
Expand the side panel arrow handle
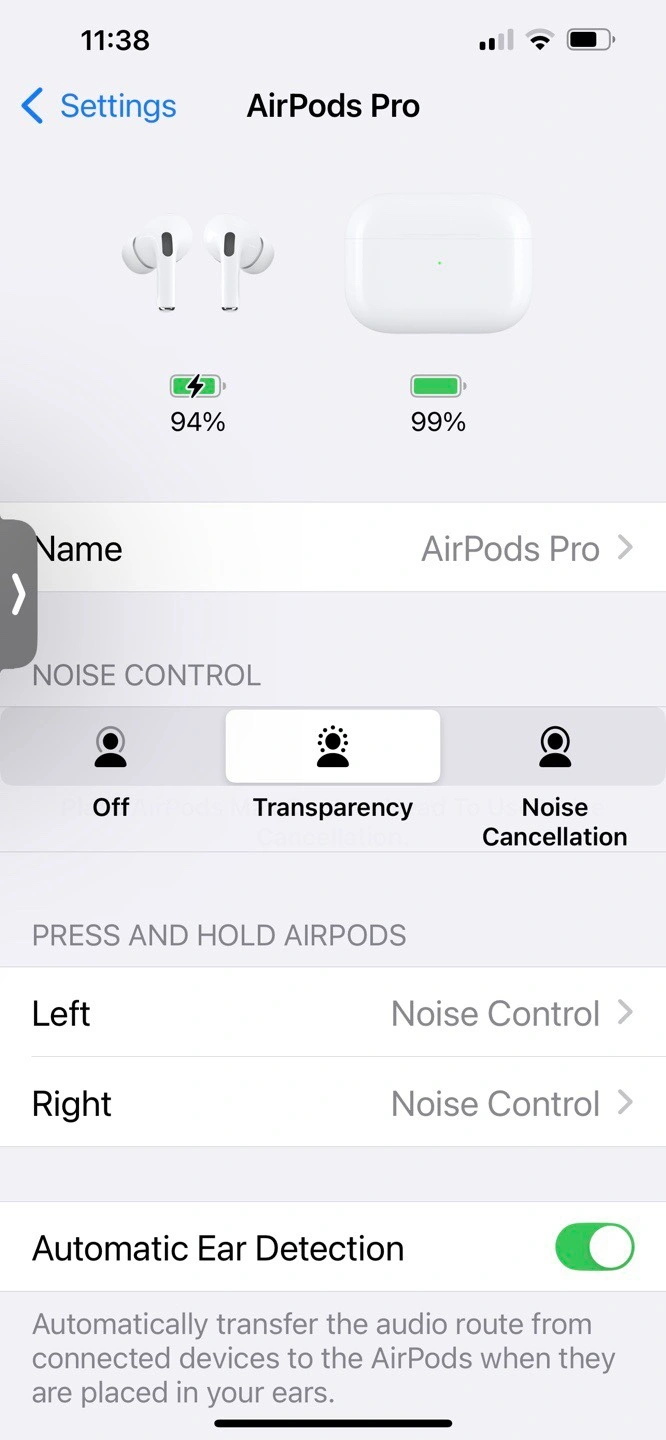[18, 594]
